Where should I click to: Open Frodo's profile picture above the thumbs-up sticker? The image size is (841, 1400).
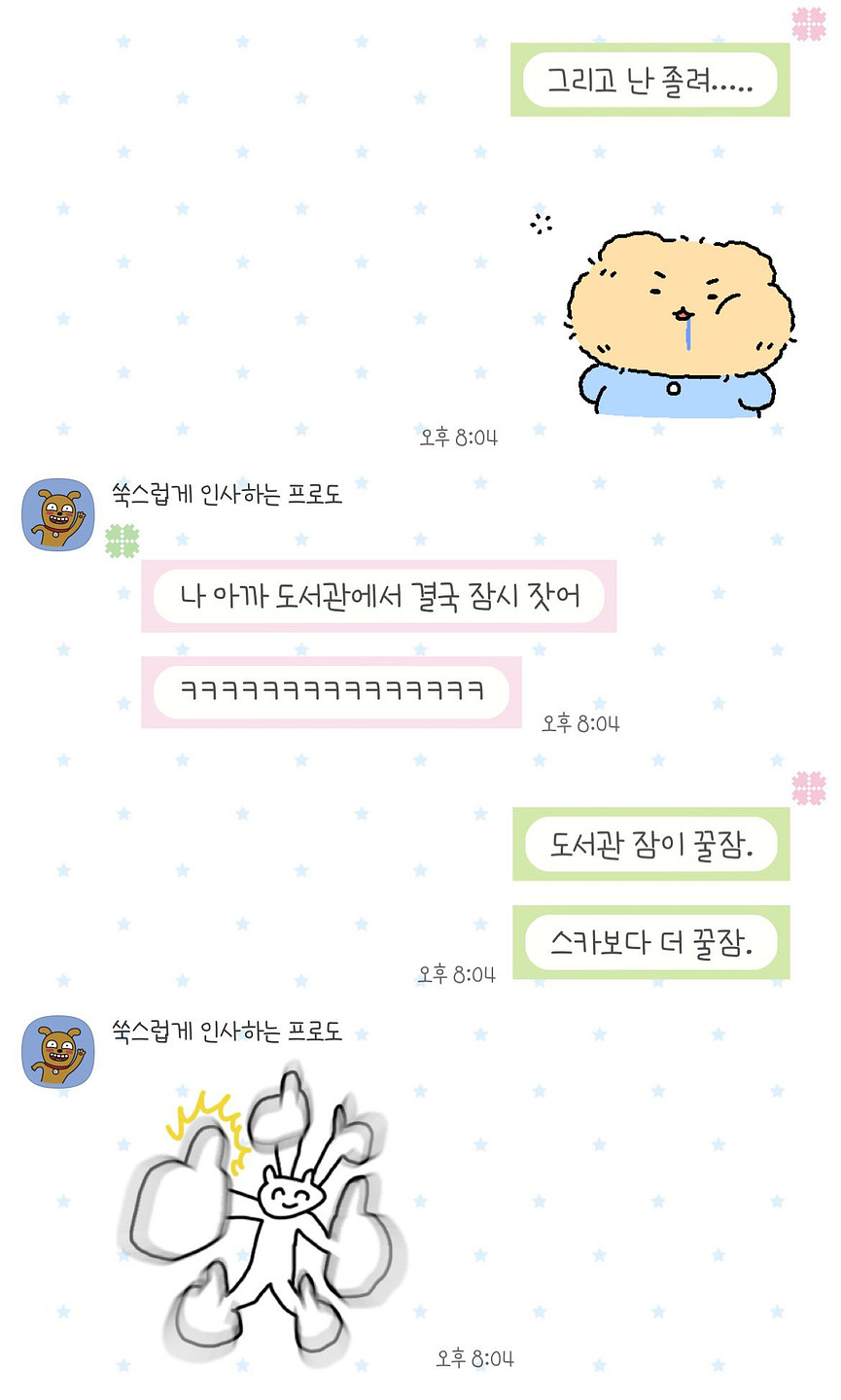coord(58,1051)
